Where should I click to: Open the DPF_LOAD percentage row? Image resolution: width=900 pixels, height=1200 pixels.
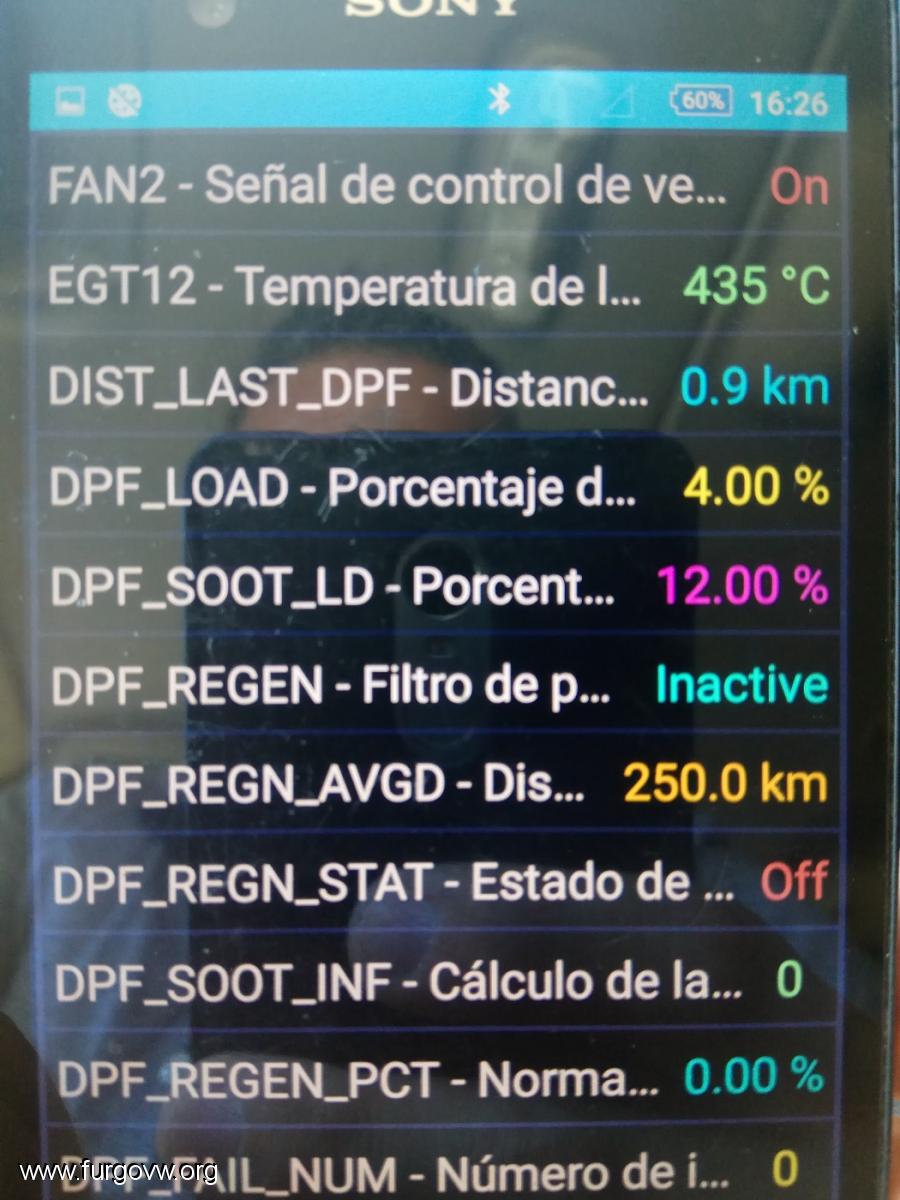(x=438, y=487)
